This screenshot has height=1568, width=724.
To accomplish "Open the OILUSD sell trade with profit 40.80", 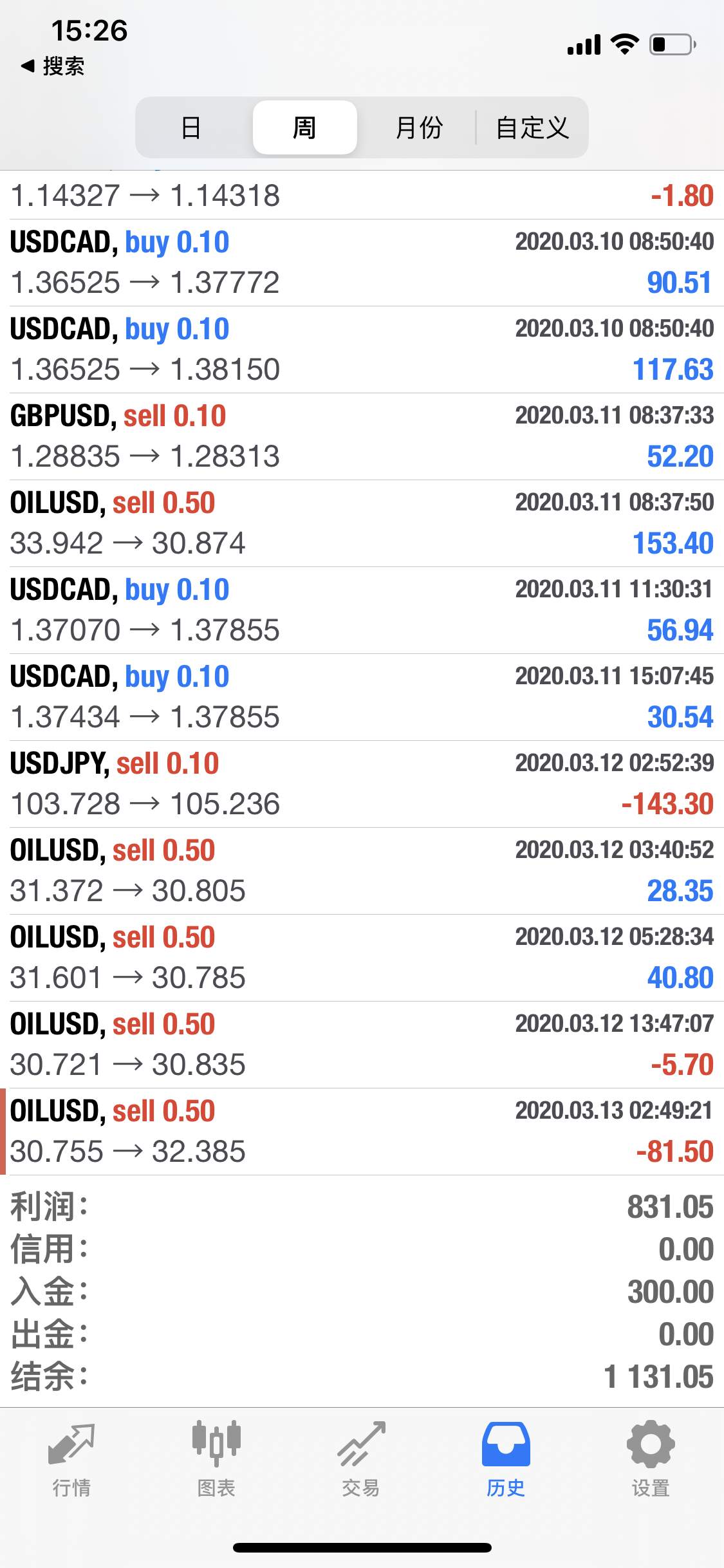I will [362, 958].
